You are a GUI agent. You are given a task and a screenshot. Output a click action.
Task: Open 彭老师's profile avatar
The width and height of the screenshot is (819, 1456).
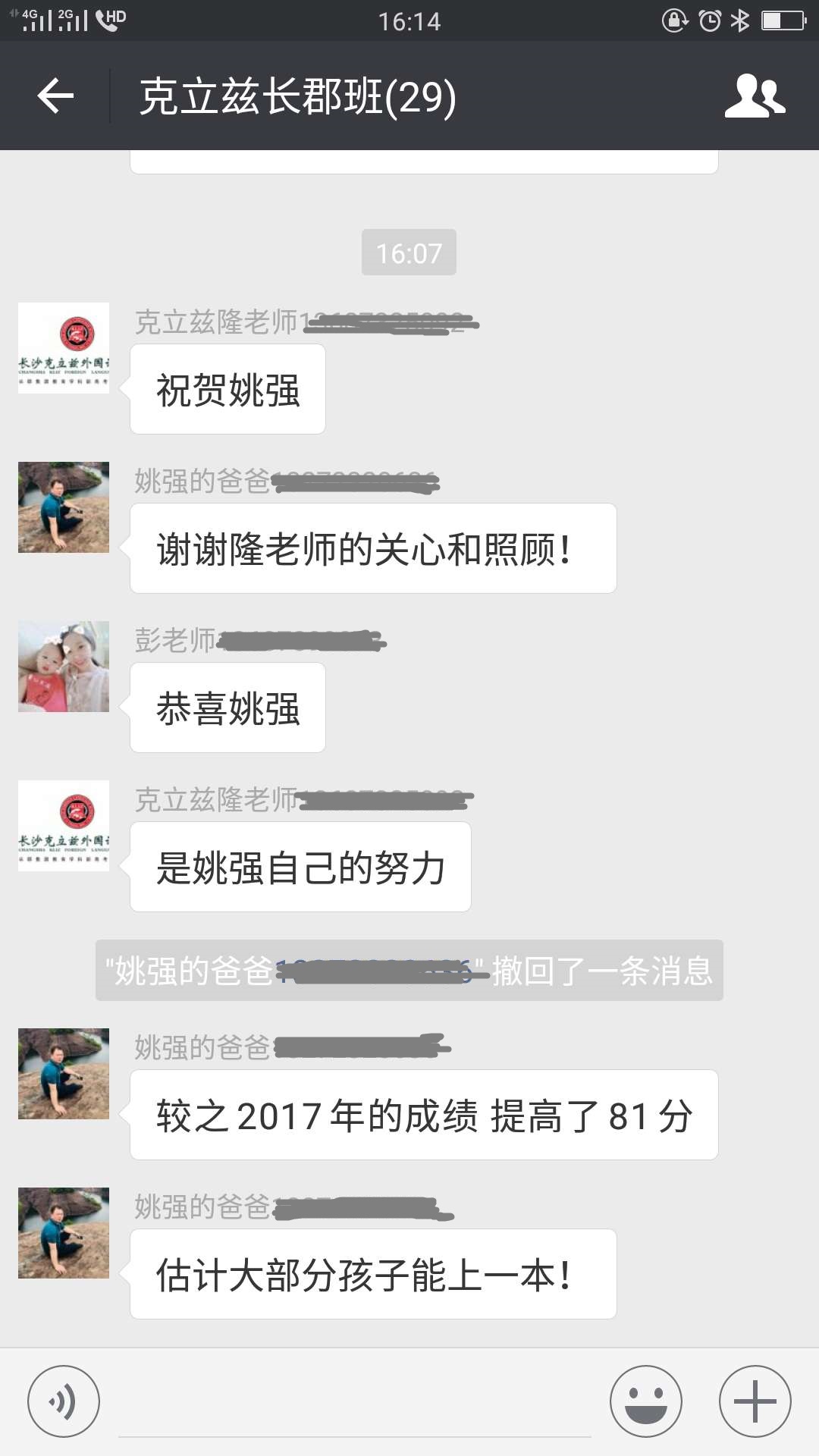(x=64, y=667)
